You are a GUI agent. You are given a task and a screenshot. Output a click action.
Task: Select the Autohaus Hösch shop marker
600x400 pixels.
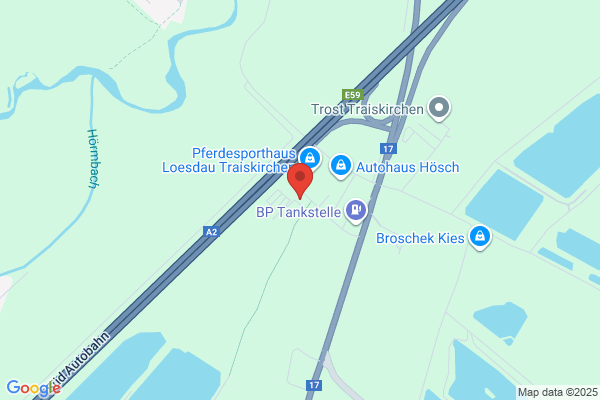click(341, 166)
